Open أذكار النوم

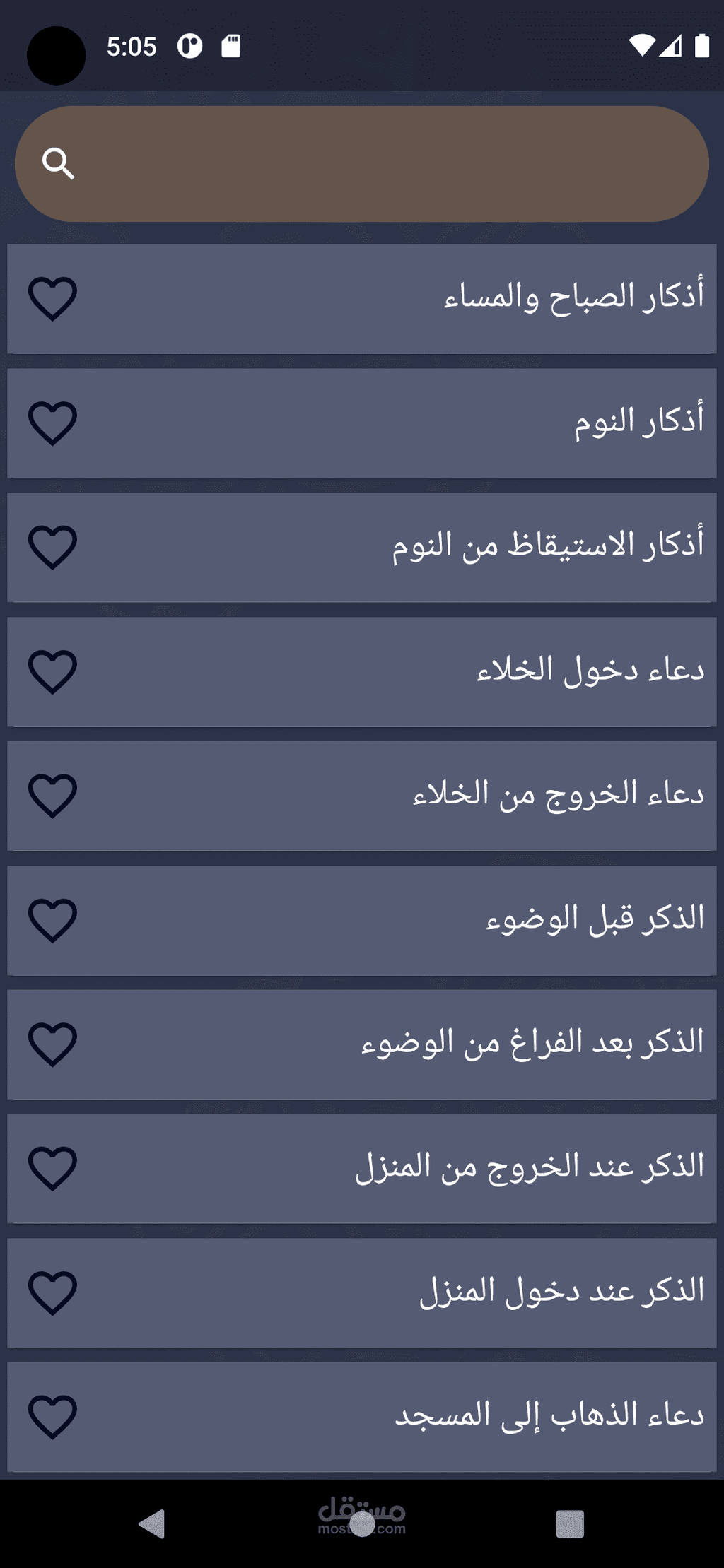click(362, 423)
